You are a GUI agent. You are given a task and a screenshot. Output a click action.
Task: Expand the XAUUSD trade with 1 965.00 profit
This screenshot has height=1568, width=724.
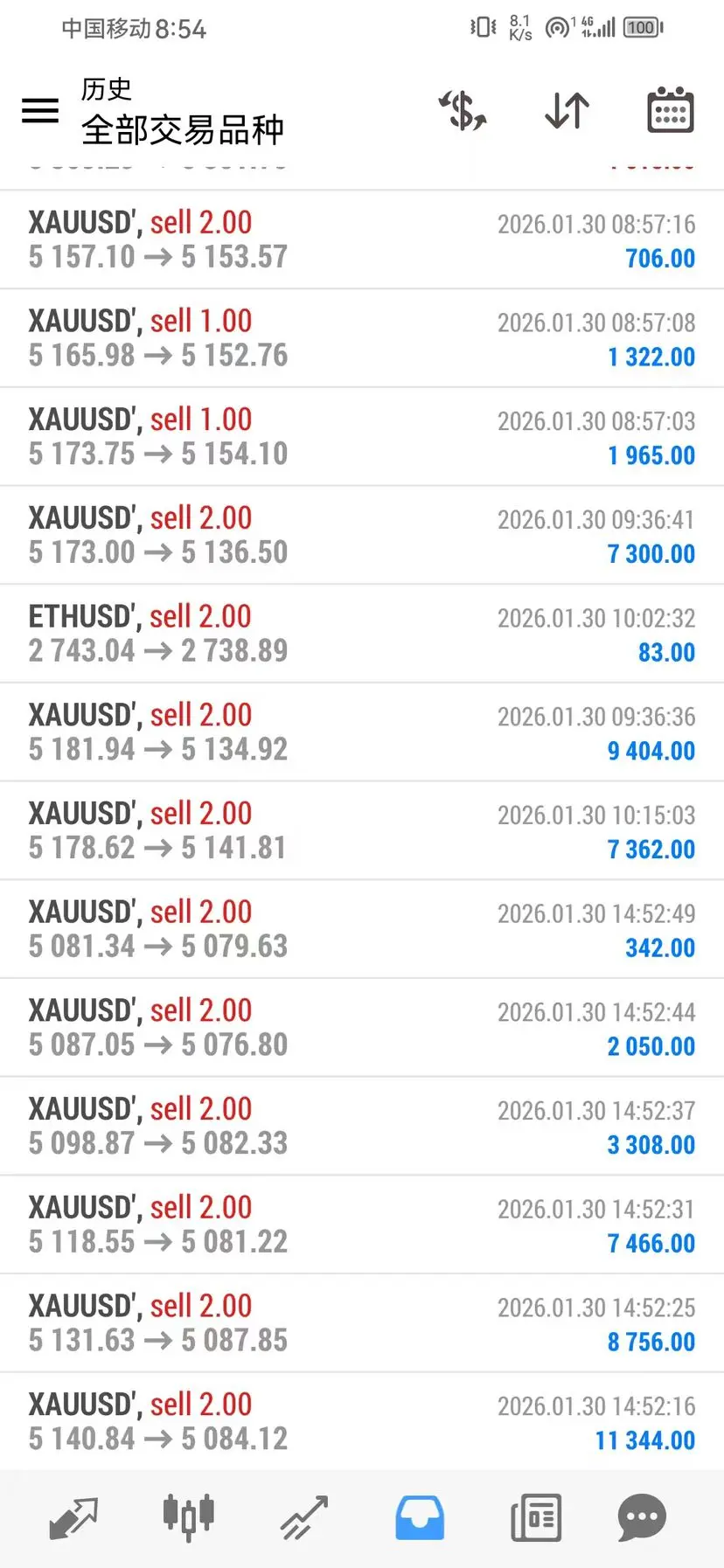(361, 437)
